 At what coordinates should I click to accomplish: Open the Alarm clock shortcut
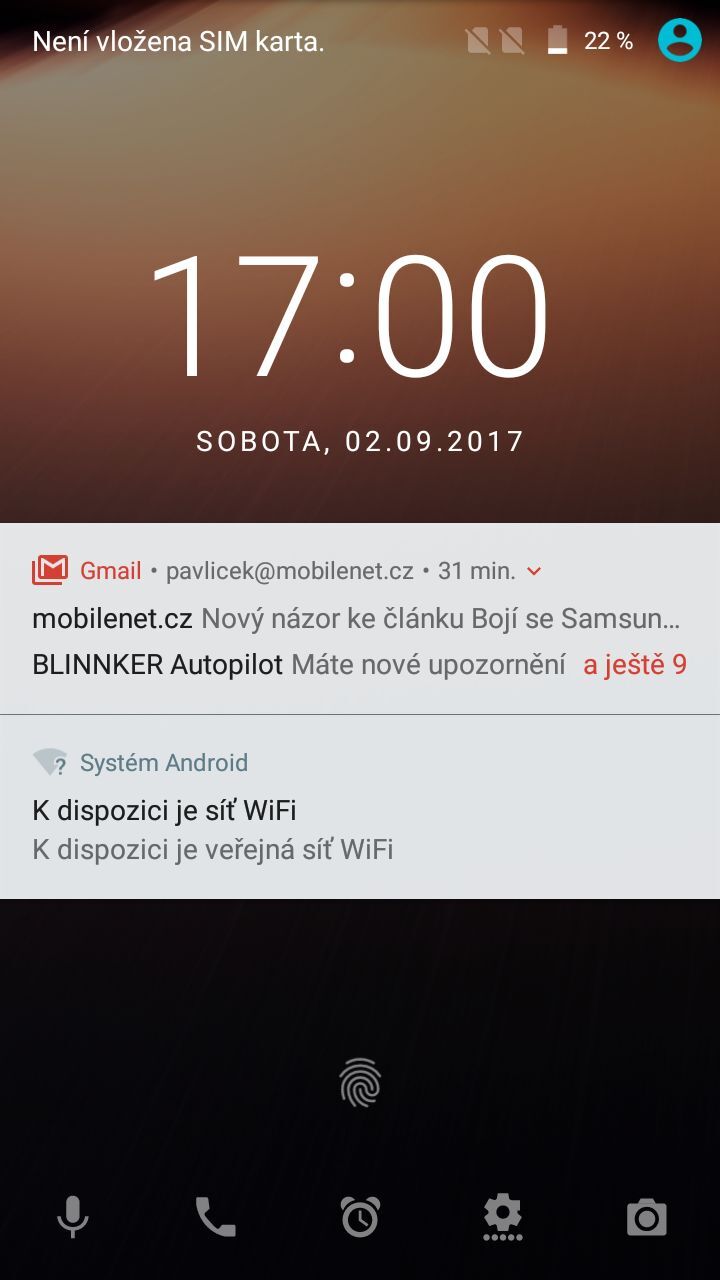point(360,1217)
